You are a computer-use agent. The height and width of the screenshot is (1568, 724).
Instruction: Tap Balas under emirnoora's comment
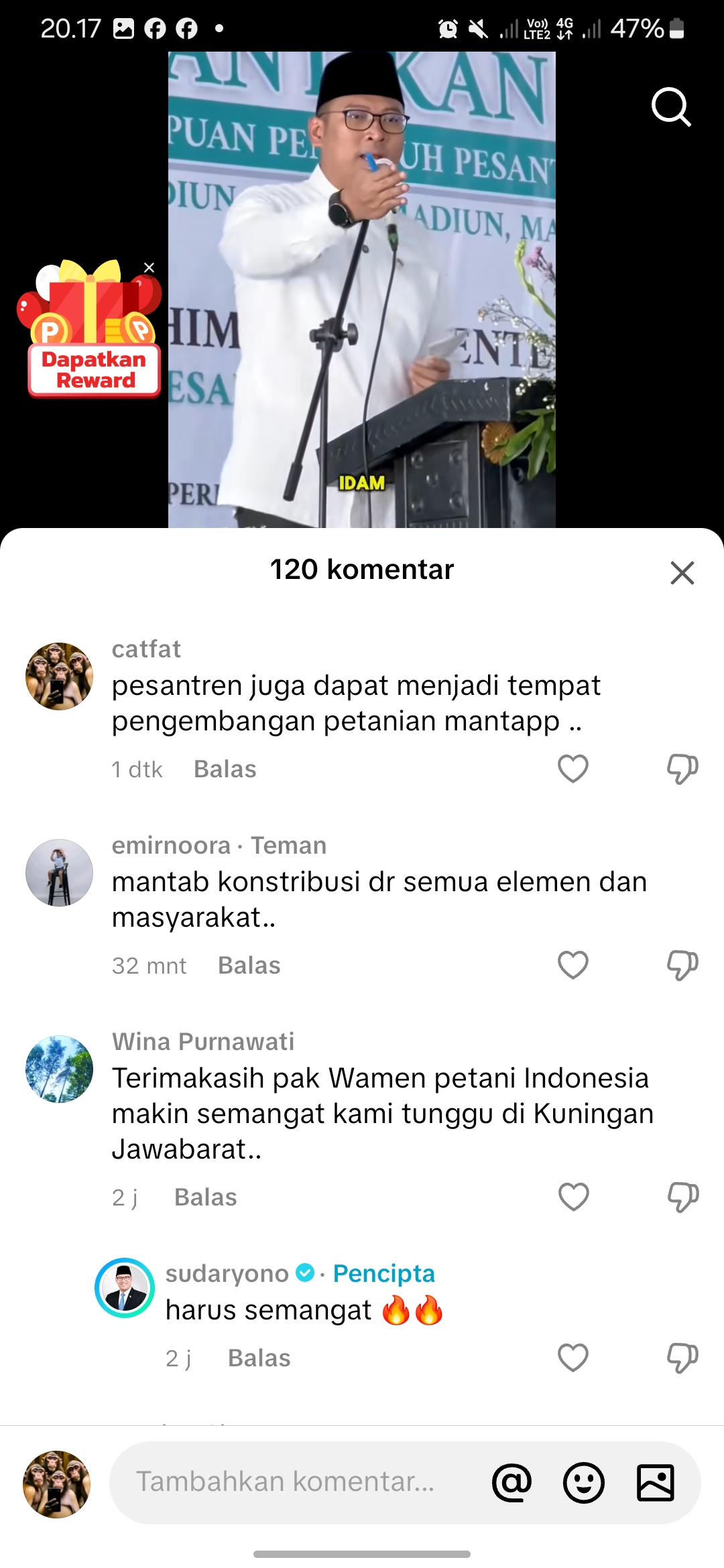coord(249,966)
